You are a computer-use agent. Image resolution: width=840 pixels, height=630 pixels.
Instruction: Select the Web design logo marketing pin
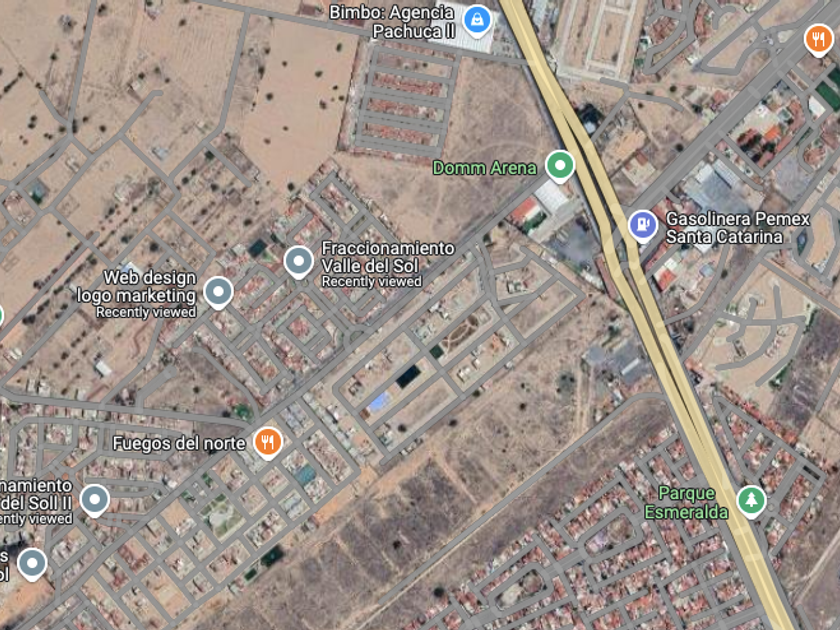click(219, 293)
